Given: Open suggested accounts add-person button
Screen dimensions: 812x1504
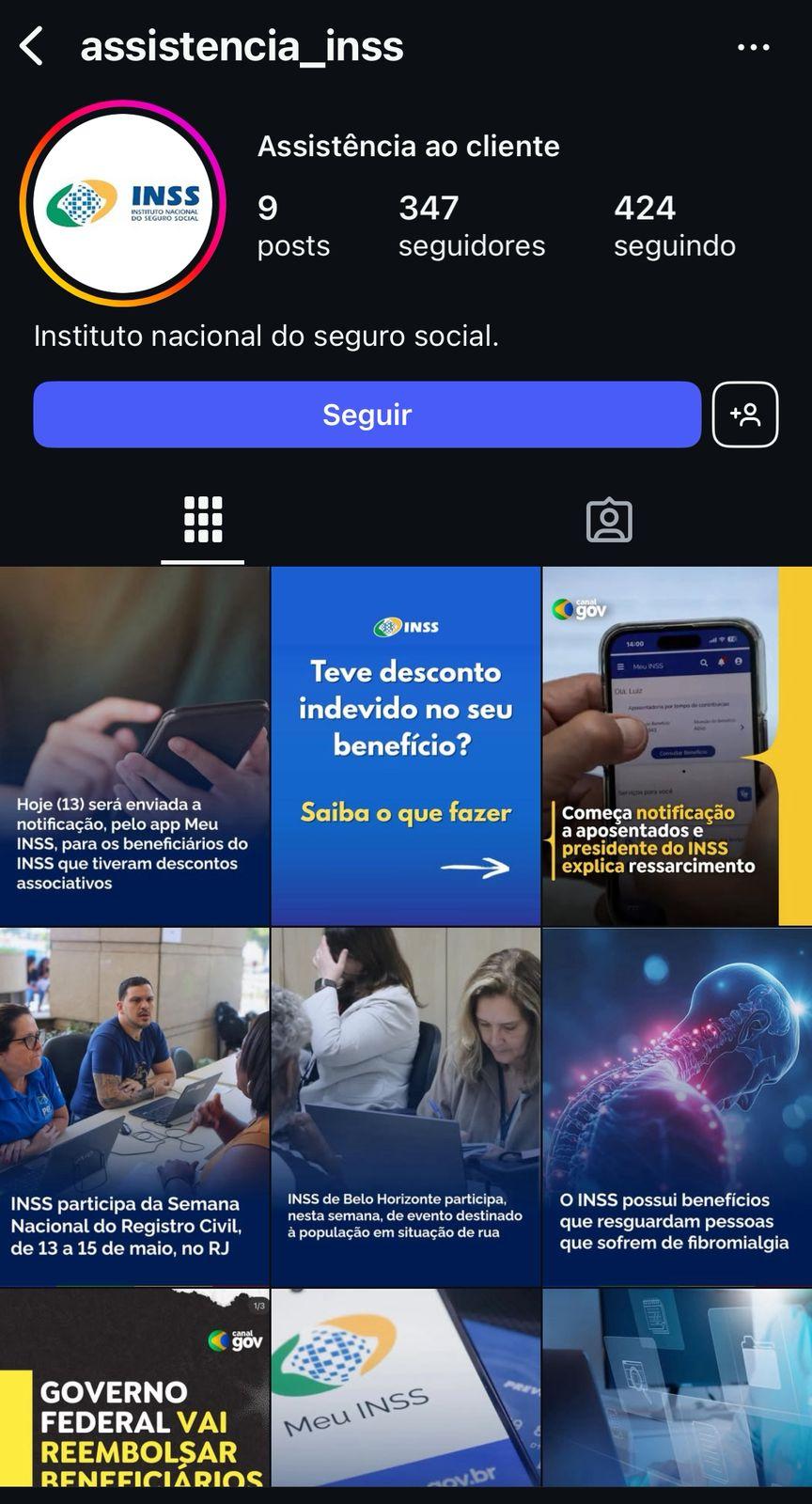Looking at the screenshot, I should coord(744,415).
